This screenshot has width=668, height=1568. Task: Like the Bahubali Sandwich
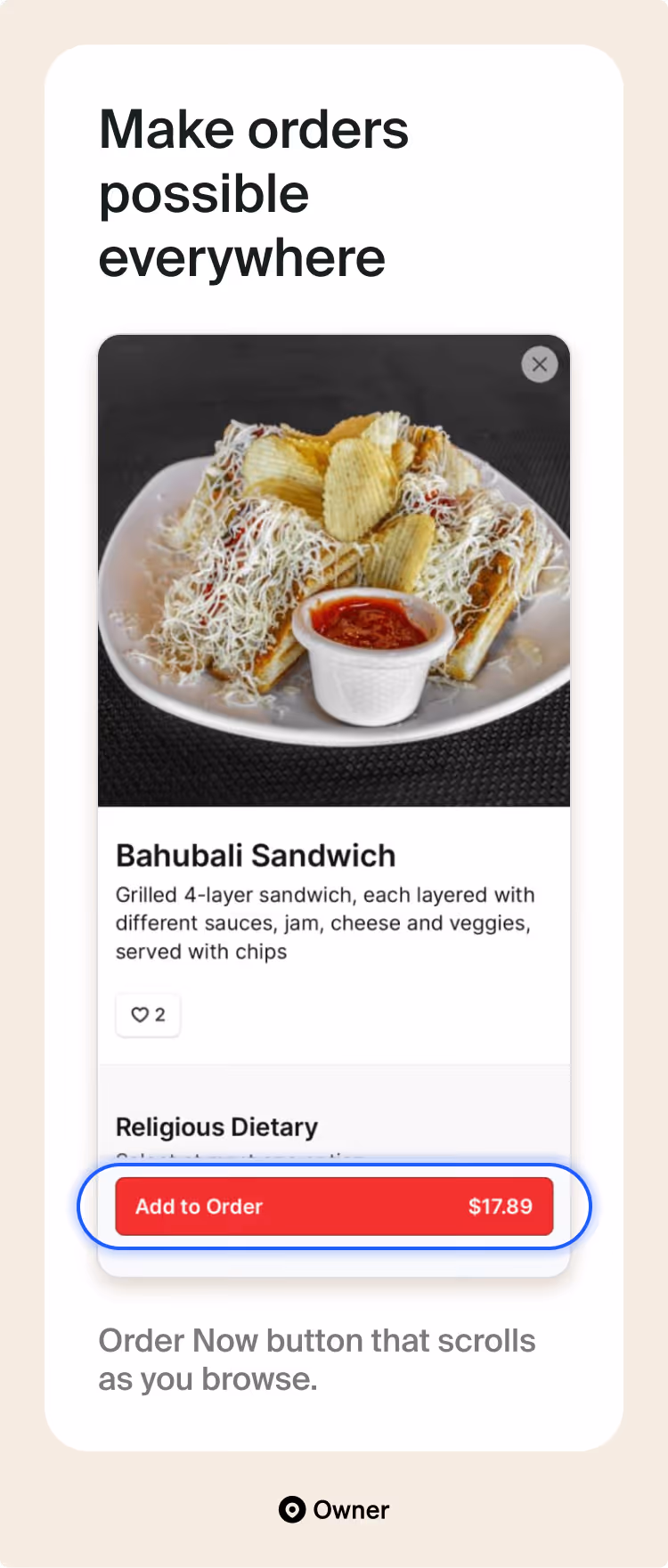point(147,1014)
